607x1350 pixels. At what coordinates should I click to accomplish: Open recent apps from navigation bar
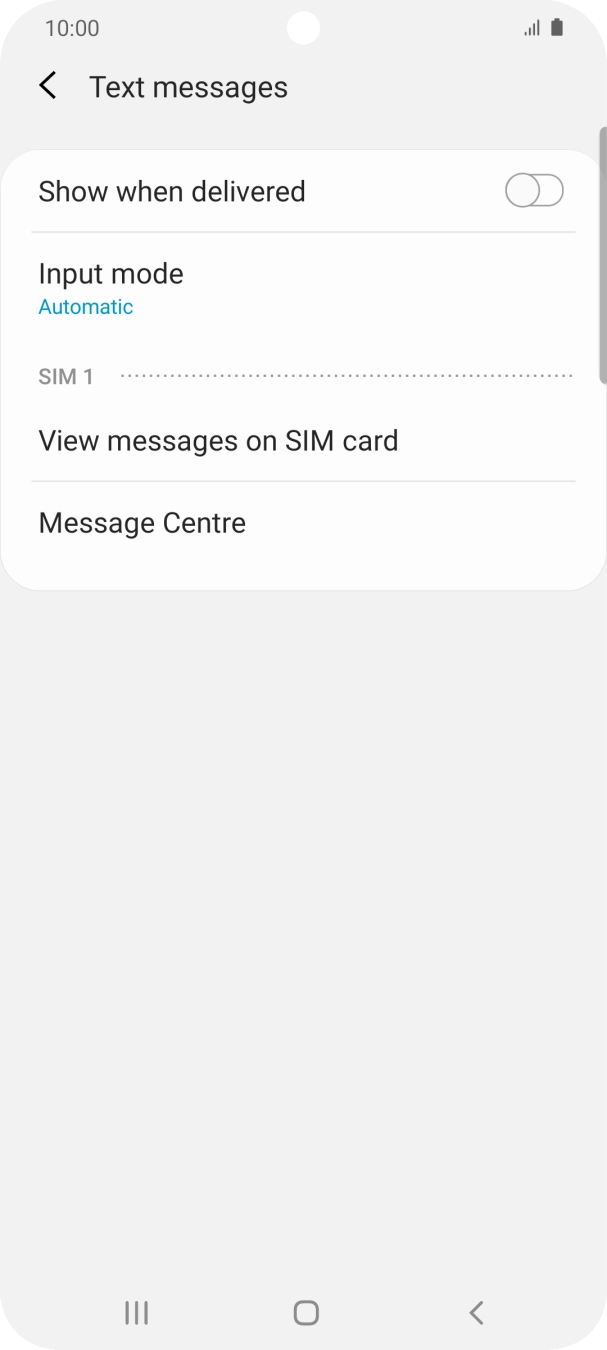pos(136,1312)
